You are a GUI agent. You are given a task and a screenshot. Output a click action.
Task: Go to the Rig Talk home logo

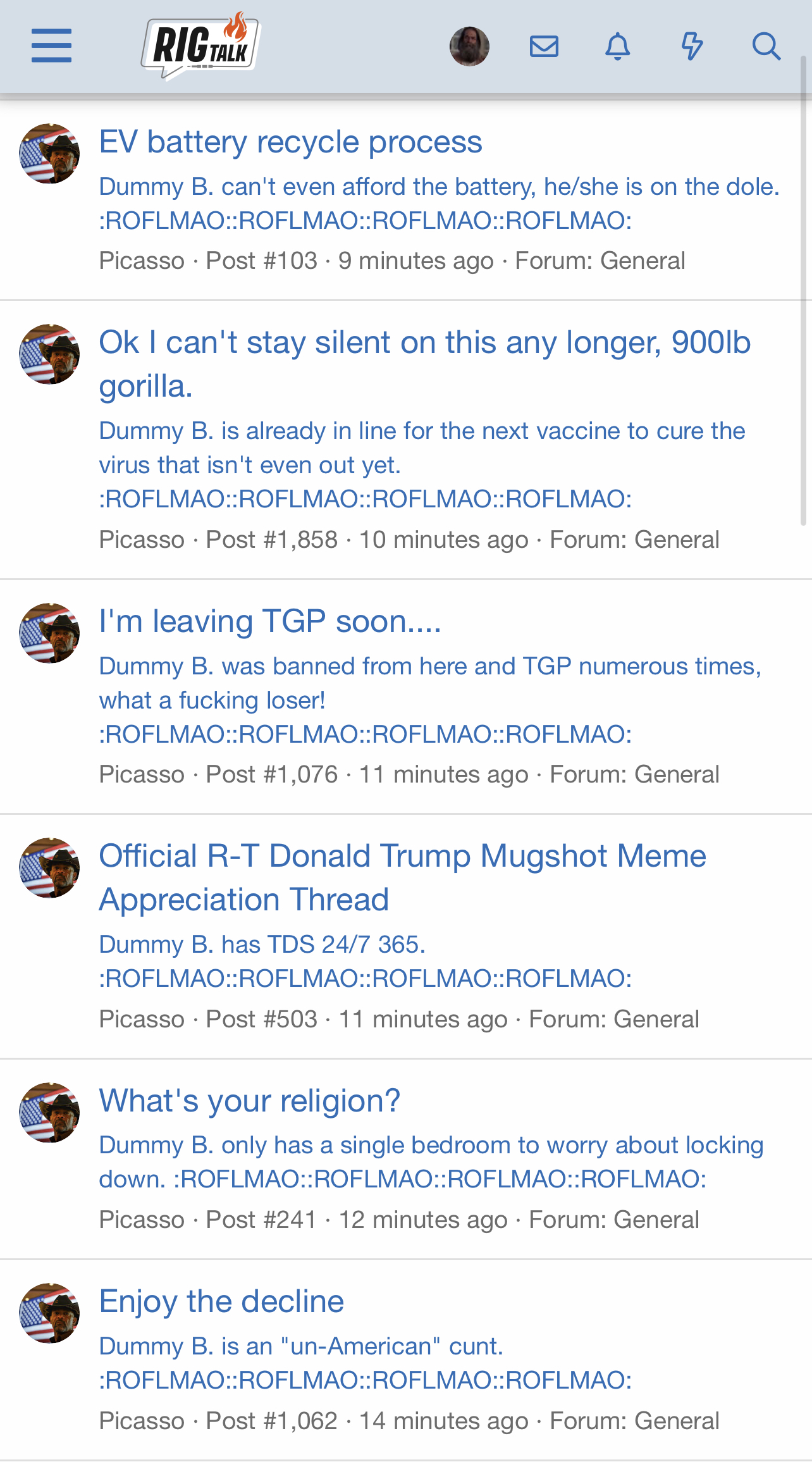point(200,46)
